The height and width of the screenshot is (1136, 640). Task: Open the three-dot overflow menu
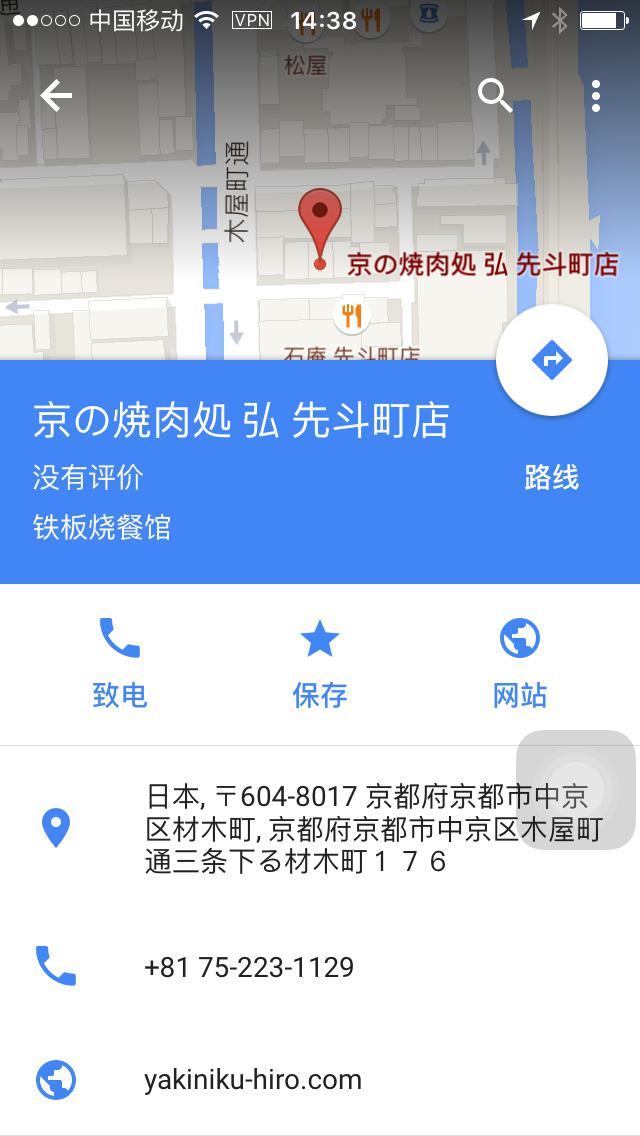pyautogui.click(x=596, y=96)
